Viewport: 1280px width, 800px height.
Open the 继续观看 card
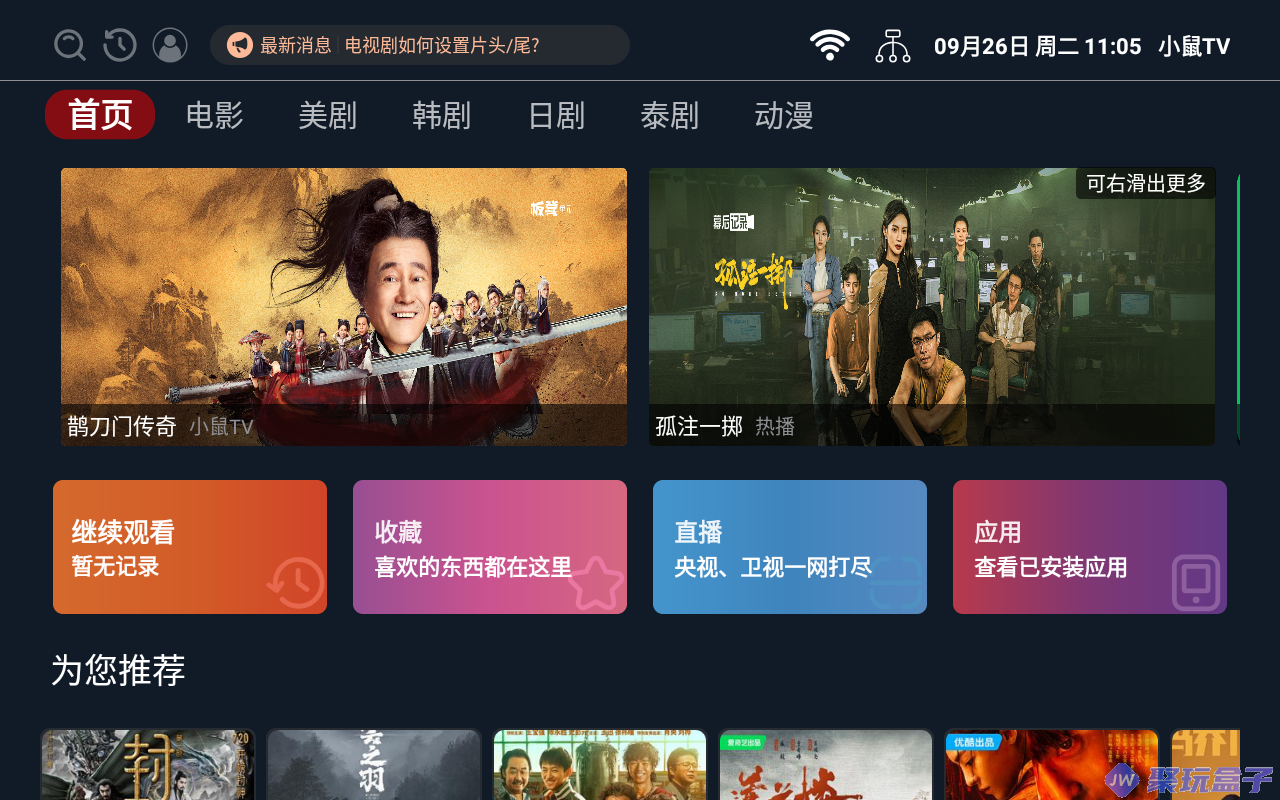pyautogui.click(x=190, y=547)
